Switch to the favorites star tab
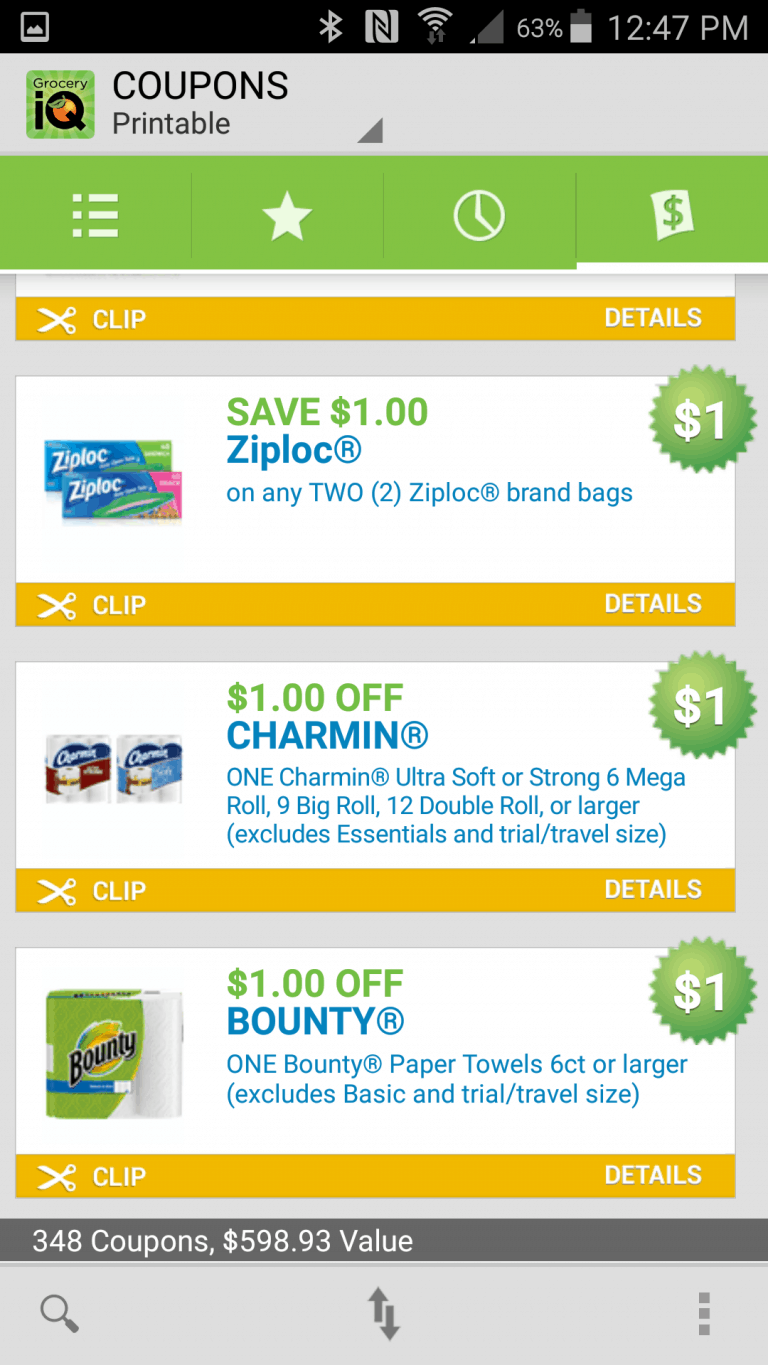Screen dimensions: 768x1365 point(287,215)
